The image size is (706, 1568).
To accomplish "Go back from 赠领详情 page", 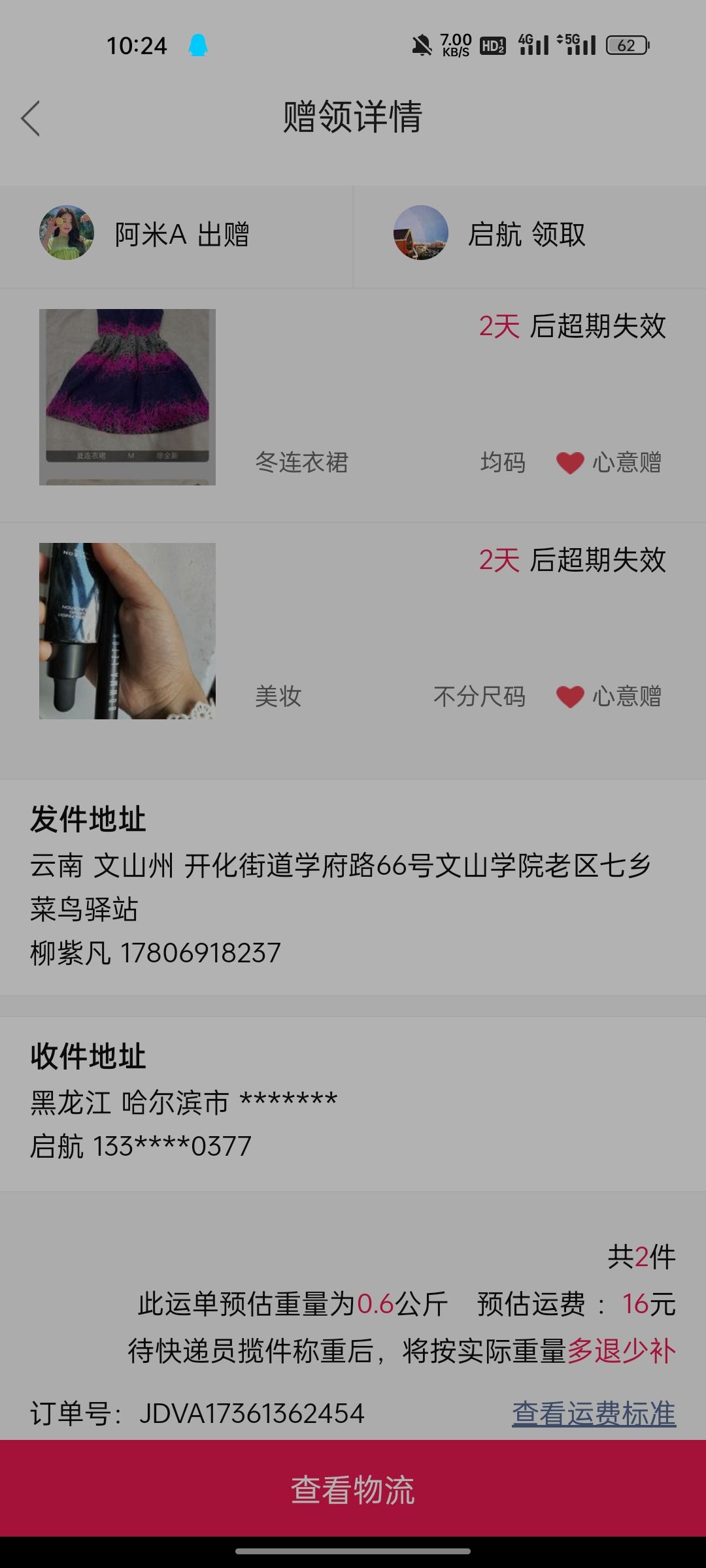I will pos(31,118).
